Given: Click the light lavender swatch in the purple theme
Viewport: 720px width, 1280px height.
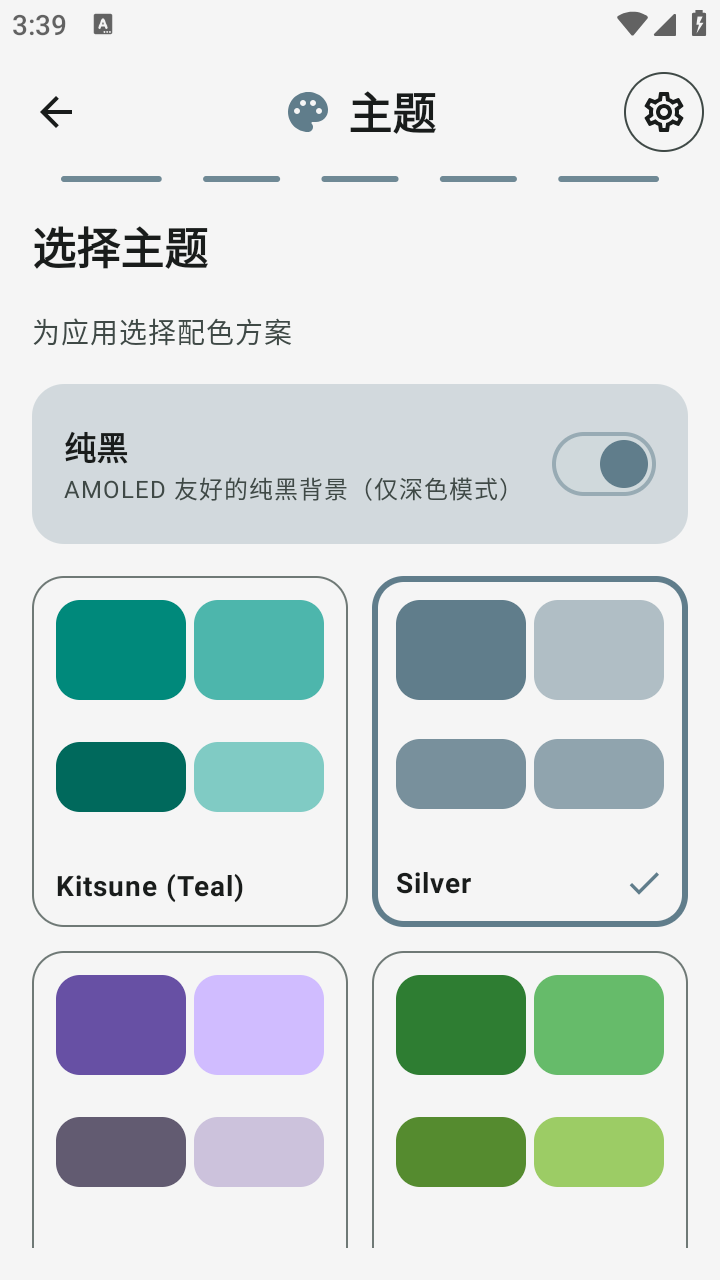Looking at the screenshot, I should tap(258, 1024).
